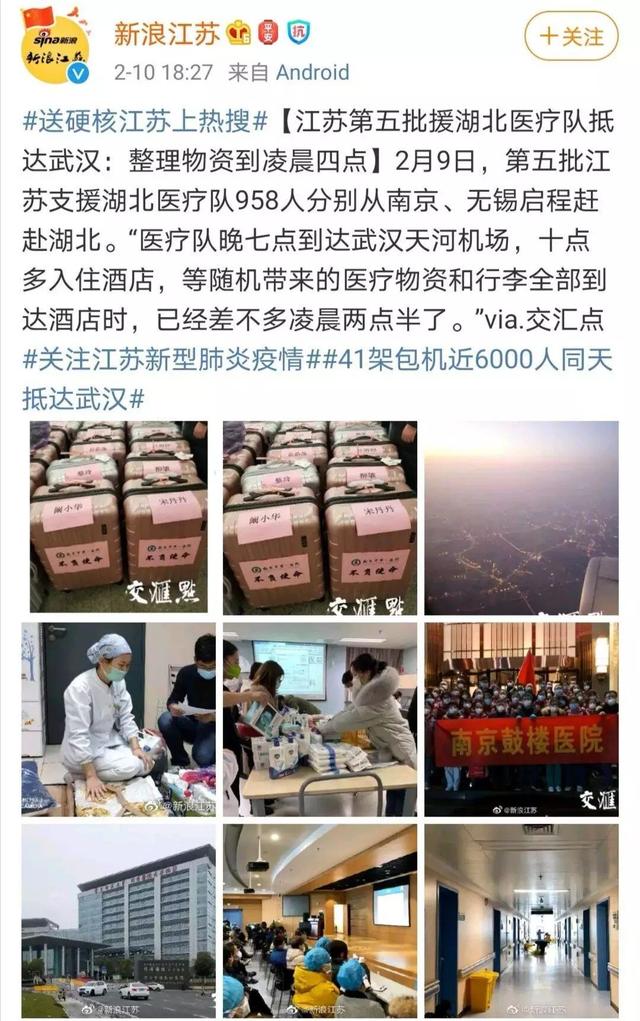The height and width of the screenshot is (1021, 640).
Task: View first photo of pink suitcases
Action: [118, 517]
